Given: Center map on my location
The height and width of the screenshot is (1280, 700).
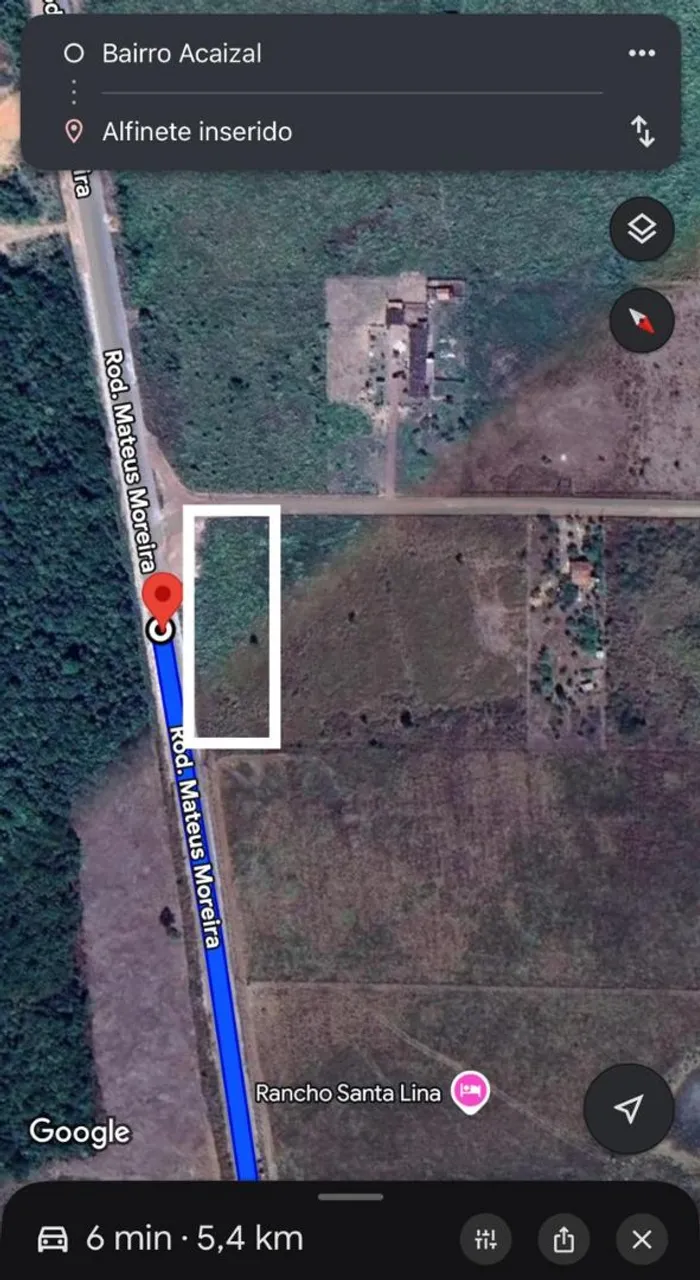Looking at the screenshot, I should coord(628,1109).
